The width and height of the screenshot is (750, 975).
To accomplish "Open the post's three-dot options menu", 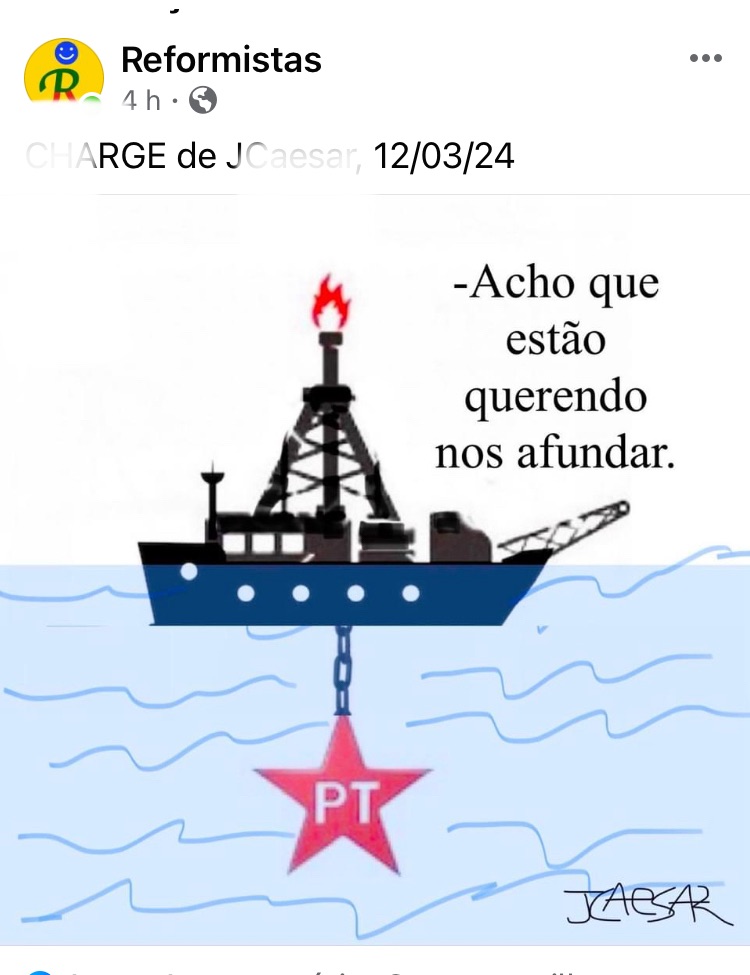I will [706, 58].
